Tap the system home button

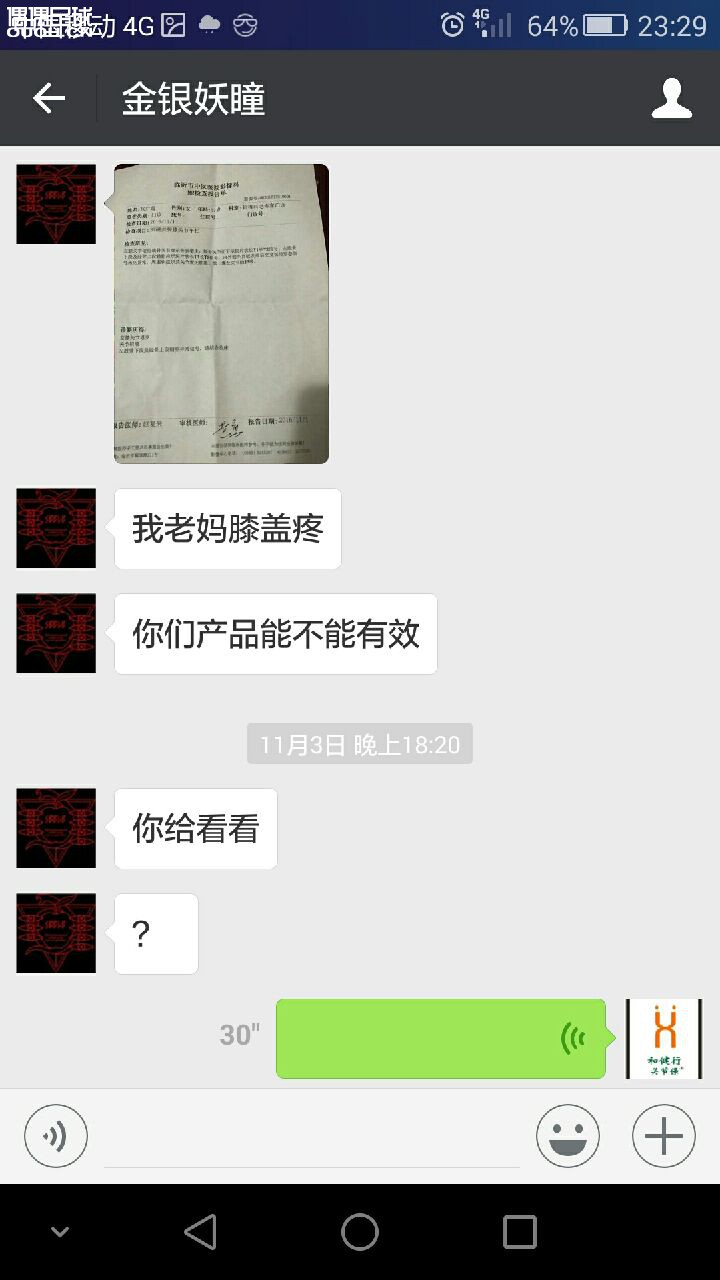(360, 1232)
